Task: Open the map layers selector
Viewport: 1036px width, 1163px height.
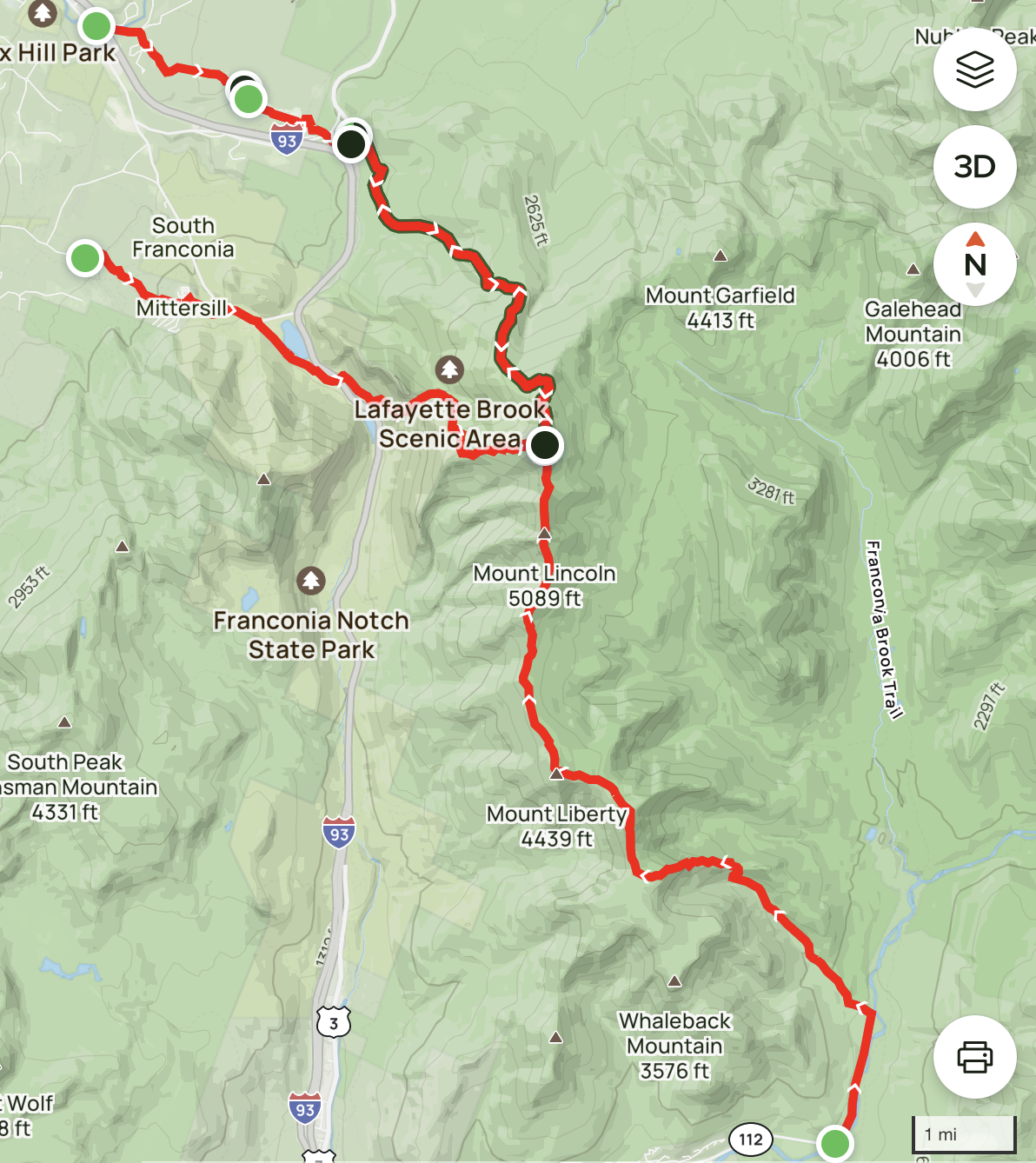Action: pyautogui.click(x=974, y=70)
